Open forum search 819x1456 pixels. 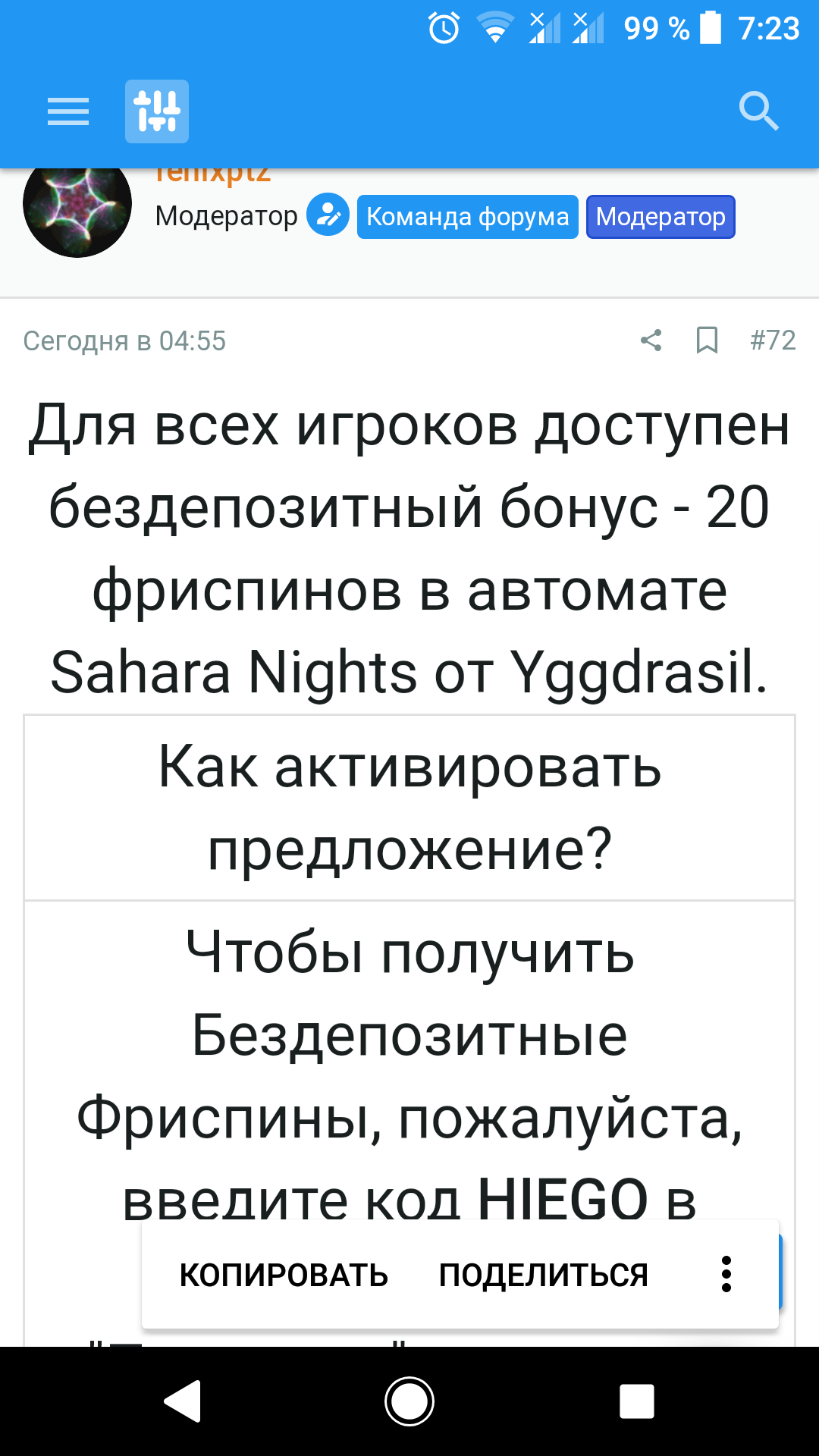pyautogui.click(x=758, y=111)
